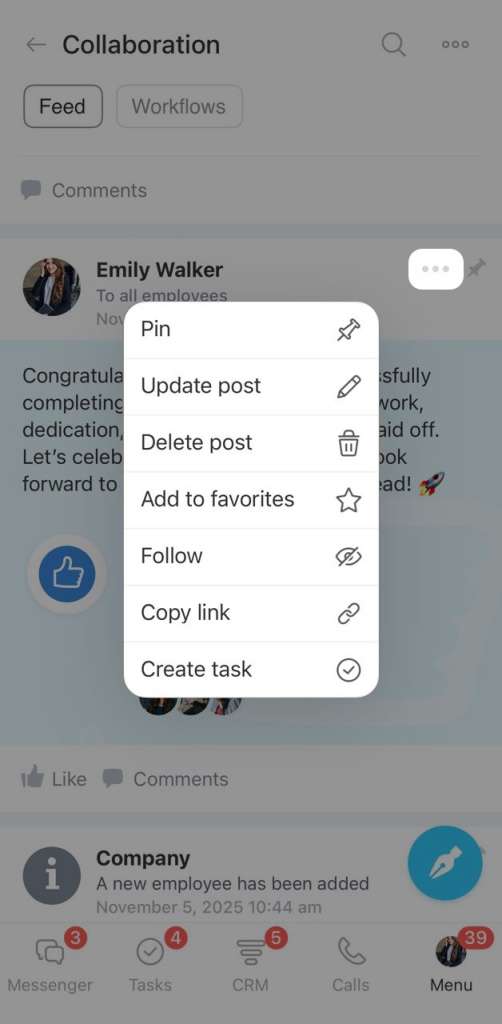Compose a new post with pen button
This screenshot has height=1024, width=502.
point(445,863)
